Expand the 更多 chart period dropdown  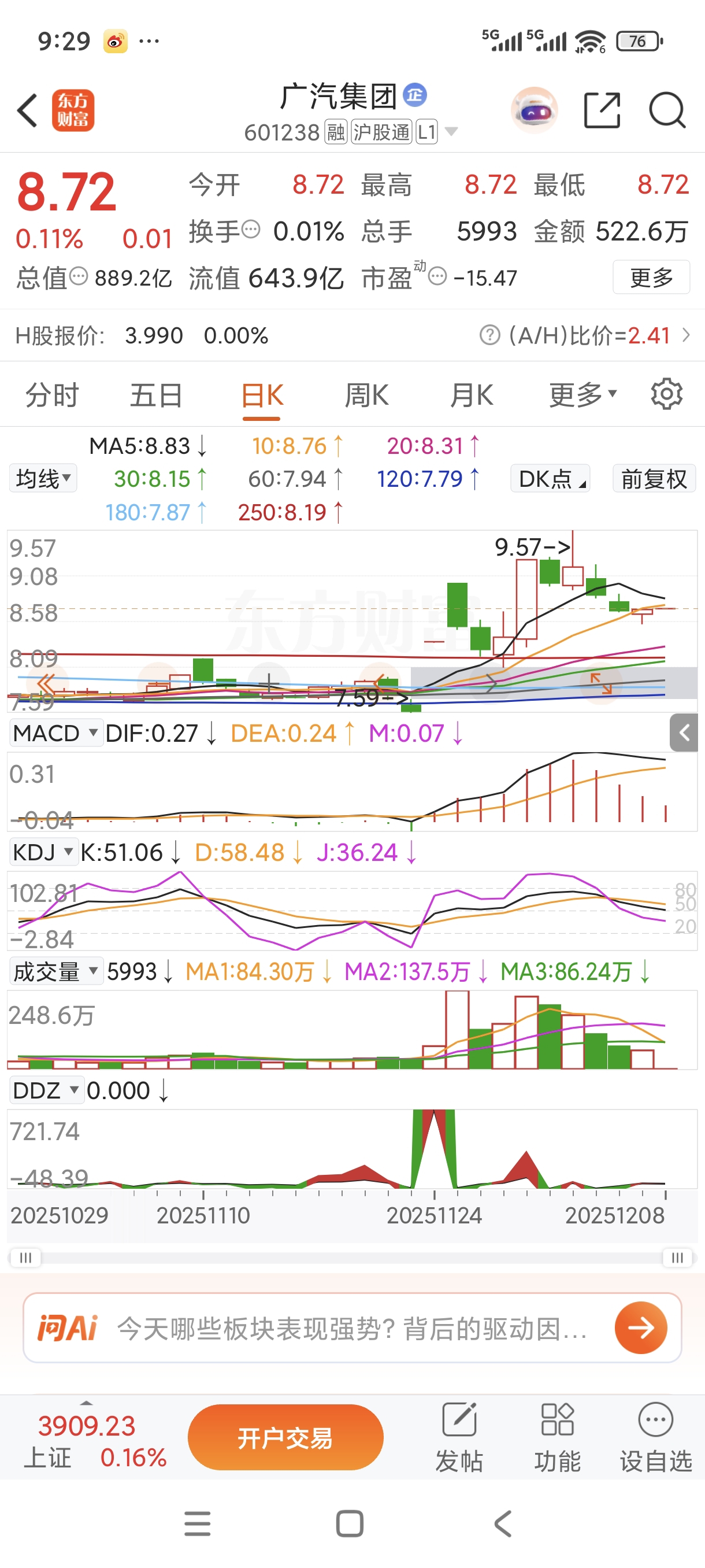pos(582,395)
